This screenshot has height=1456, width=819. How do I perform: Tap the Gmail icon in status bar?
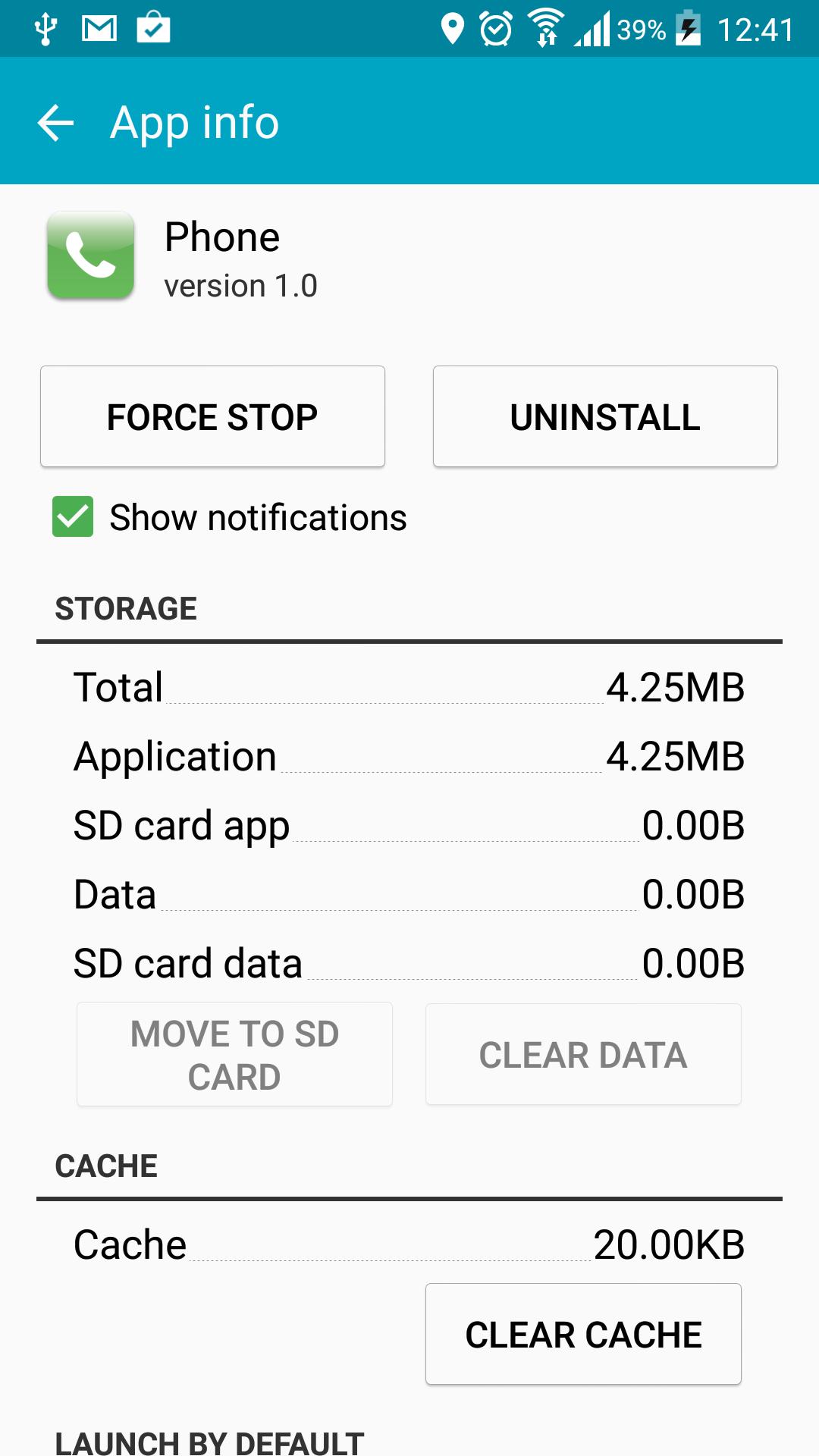pos(99,29)
